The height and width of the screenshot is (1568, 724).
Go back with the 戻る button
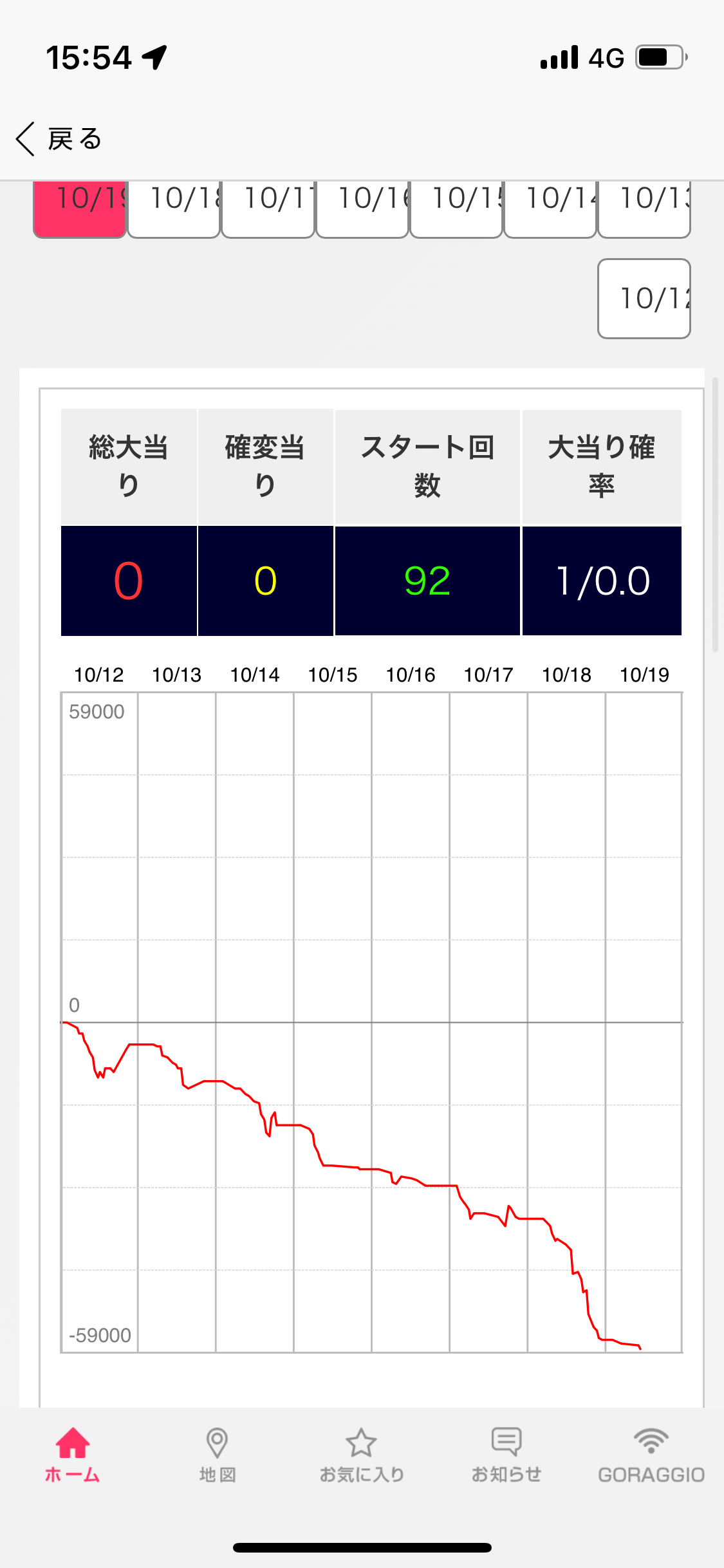(x=59, y=139)
